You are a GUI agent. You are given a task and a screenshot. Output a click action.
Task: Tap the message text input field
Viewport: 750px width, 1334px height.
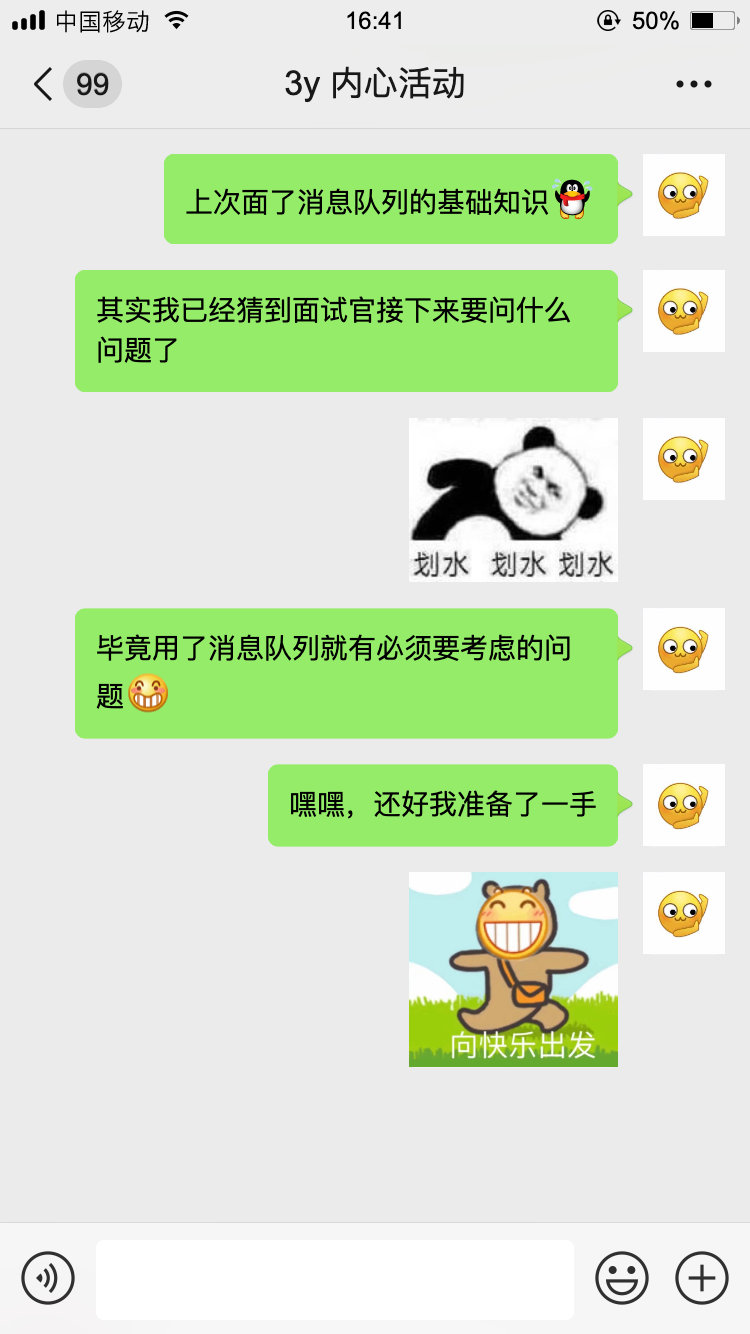tap(335, 1279)
